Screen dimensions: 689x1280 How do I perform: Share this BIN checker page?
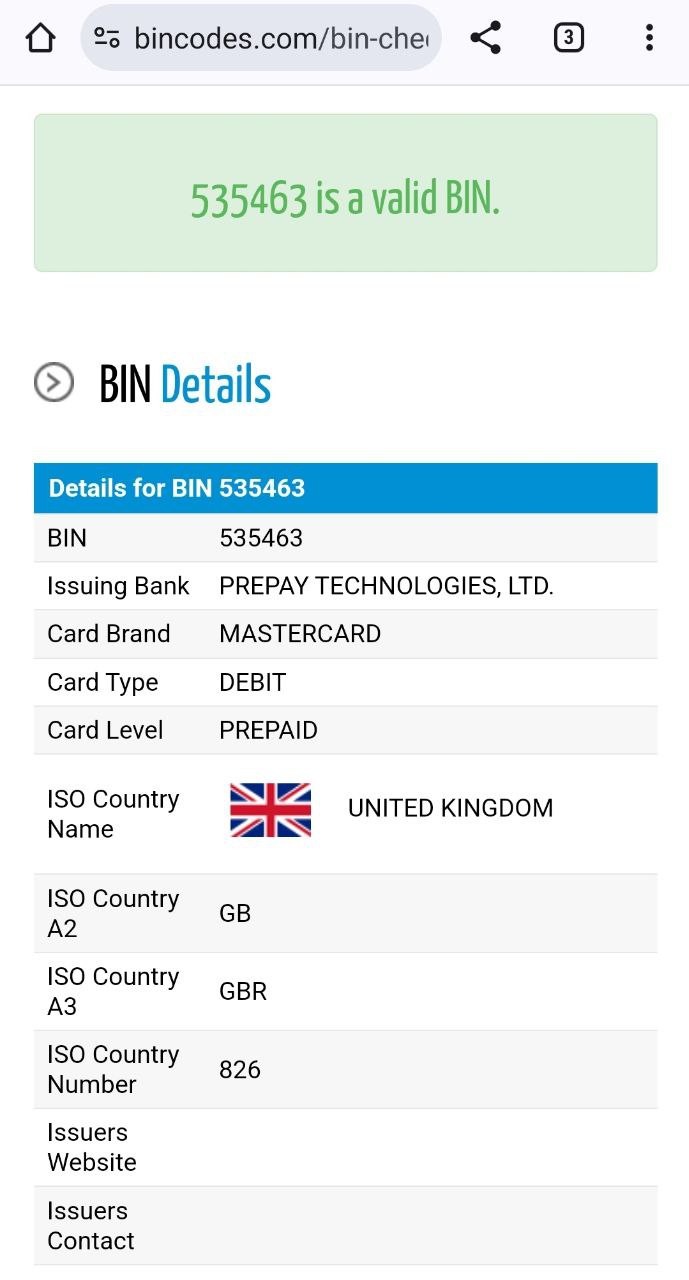(x=485, y=39)
